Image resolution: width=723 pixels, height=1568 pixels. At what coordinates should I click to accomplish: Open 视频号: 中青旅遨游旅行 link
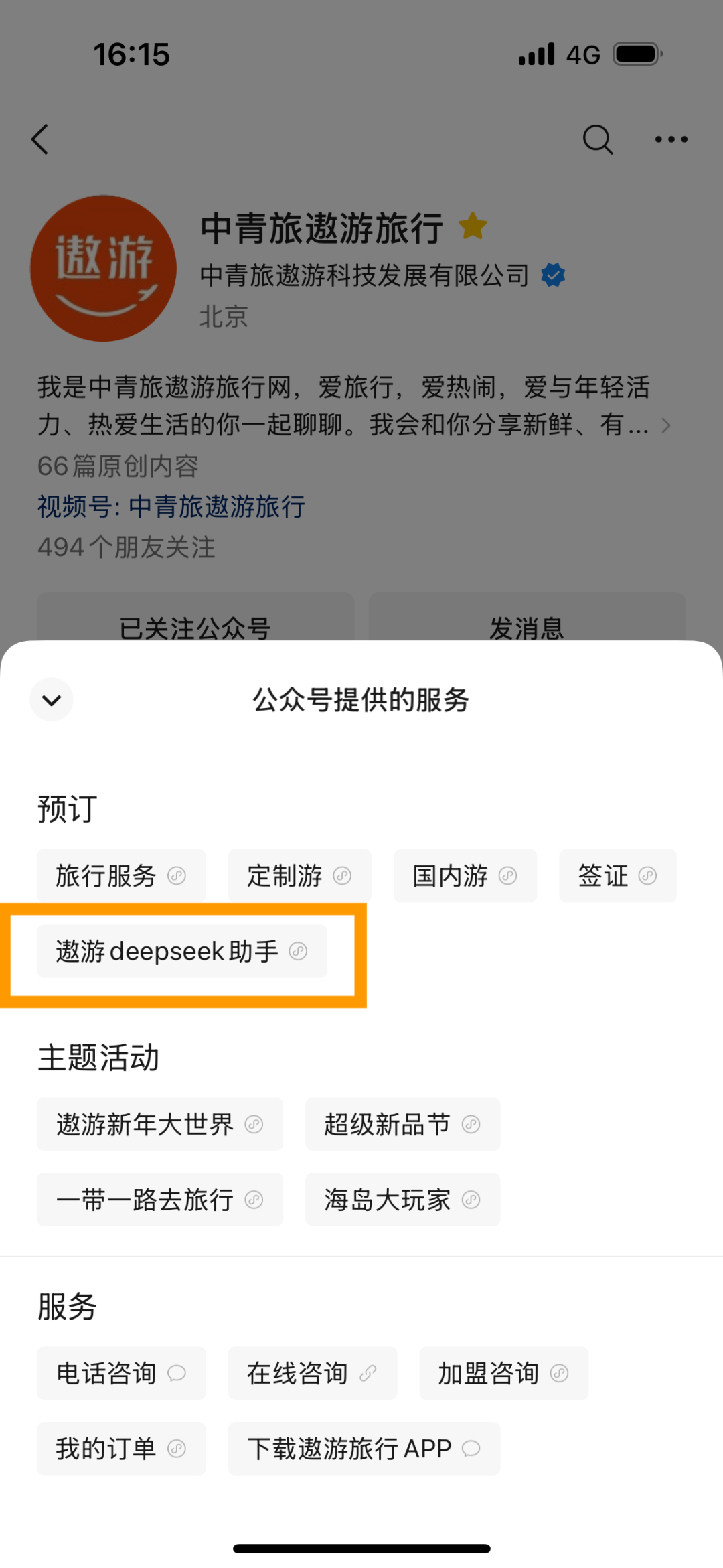coord(171,507)
